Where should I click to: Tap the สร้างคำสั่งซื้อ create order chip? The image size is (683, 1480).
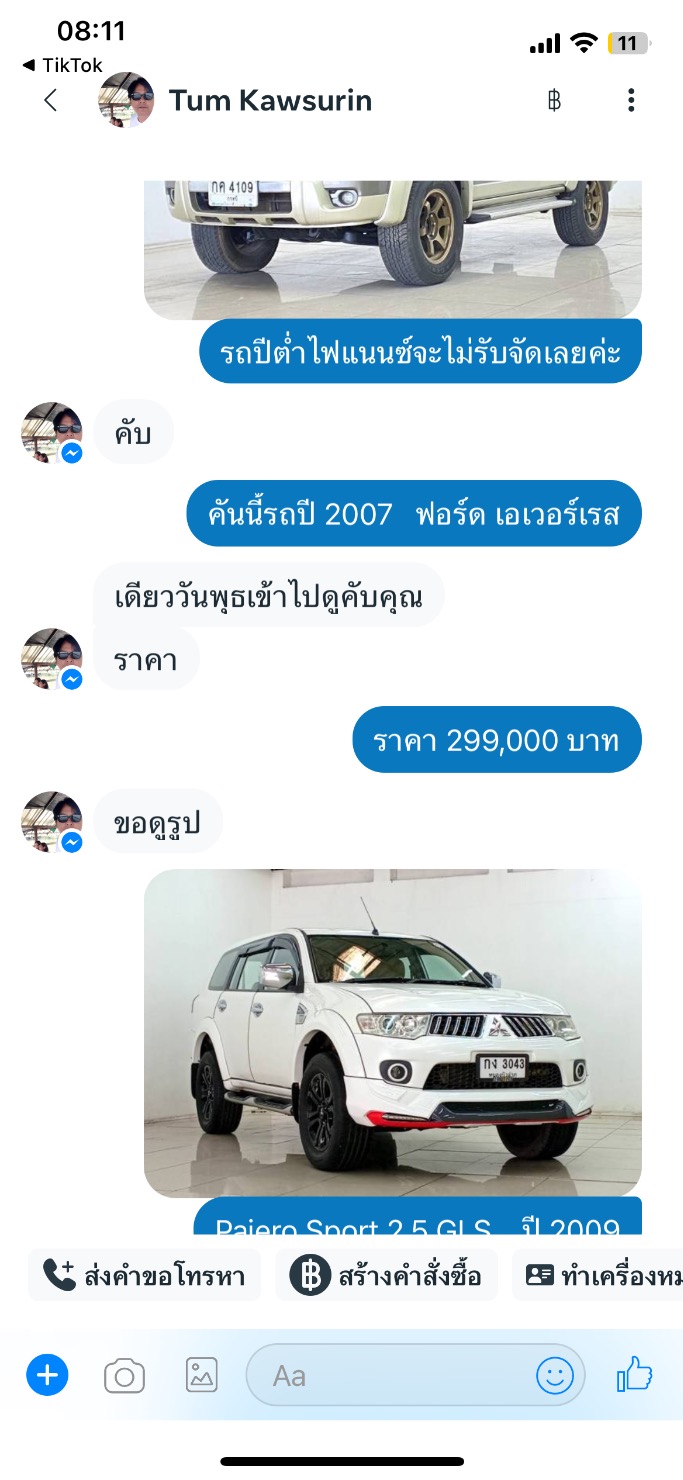click(386, 1276)
